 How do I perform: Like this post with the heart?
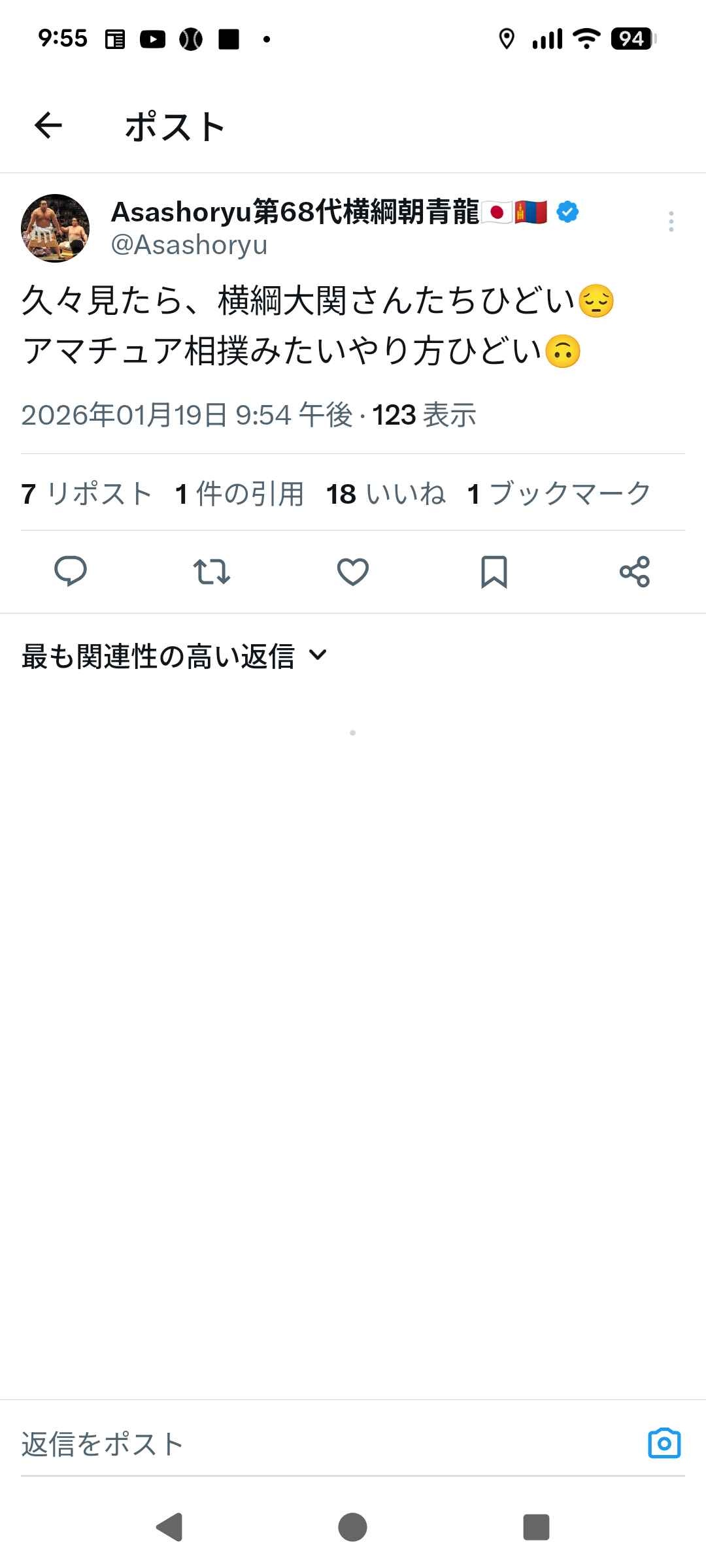[353, 572]
